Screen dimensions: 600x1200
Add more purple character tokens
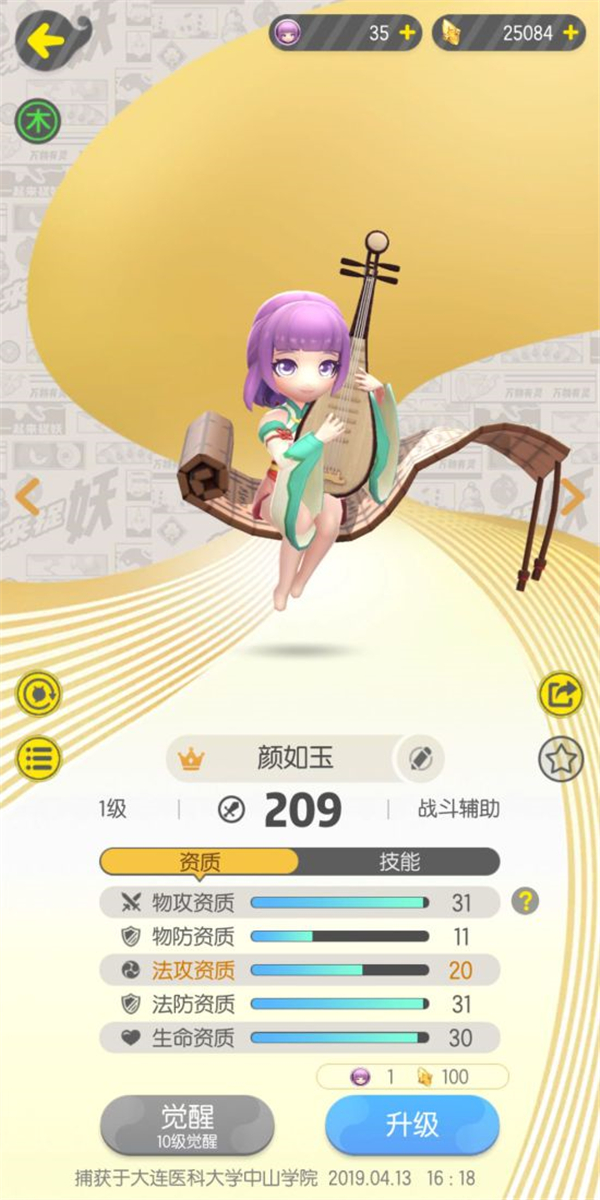407,33
